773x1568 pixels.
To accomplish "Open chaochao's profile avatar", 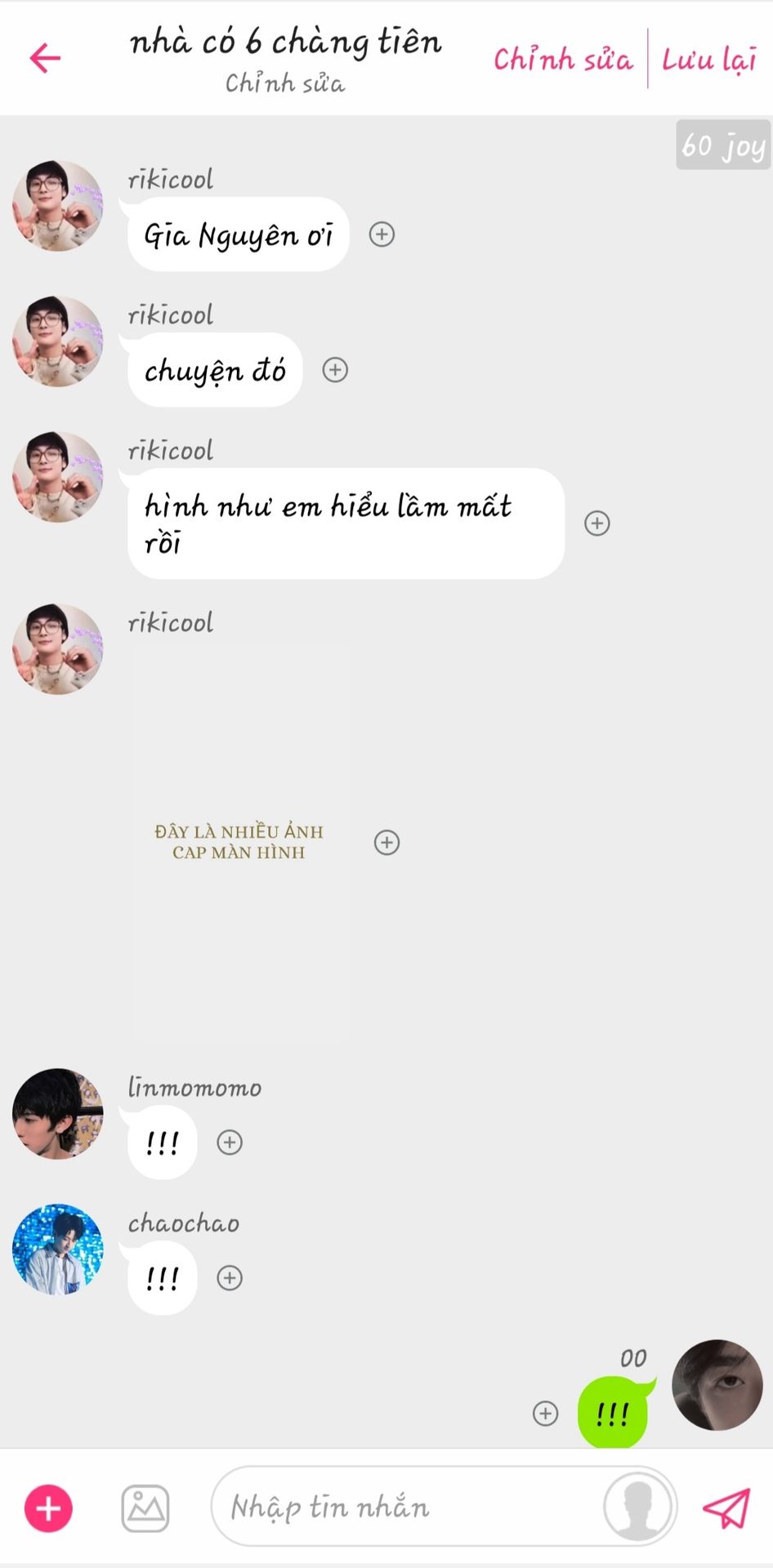I will (x=58, y=1249).
